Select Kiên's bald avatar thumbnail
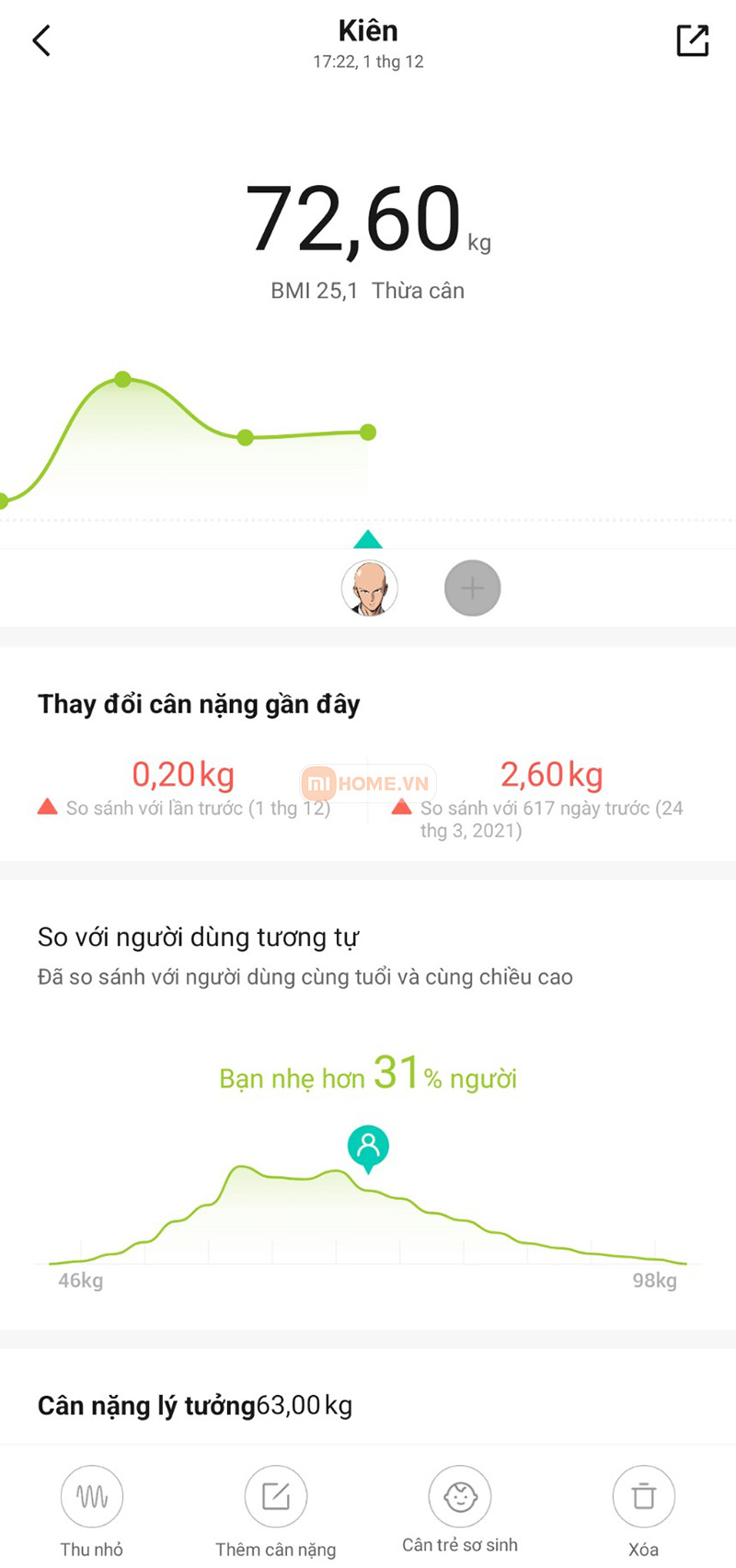 pos(370,588)
